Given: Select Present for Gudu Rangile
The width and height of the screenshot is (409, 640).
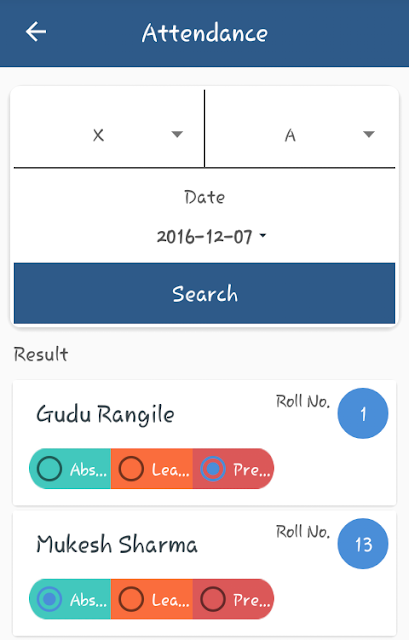Looking at the screenshot, I should click(x=233, y=469).
